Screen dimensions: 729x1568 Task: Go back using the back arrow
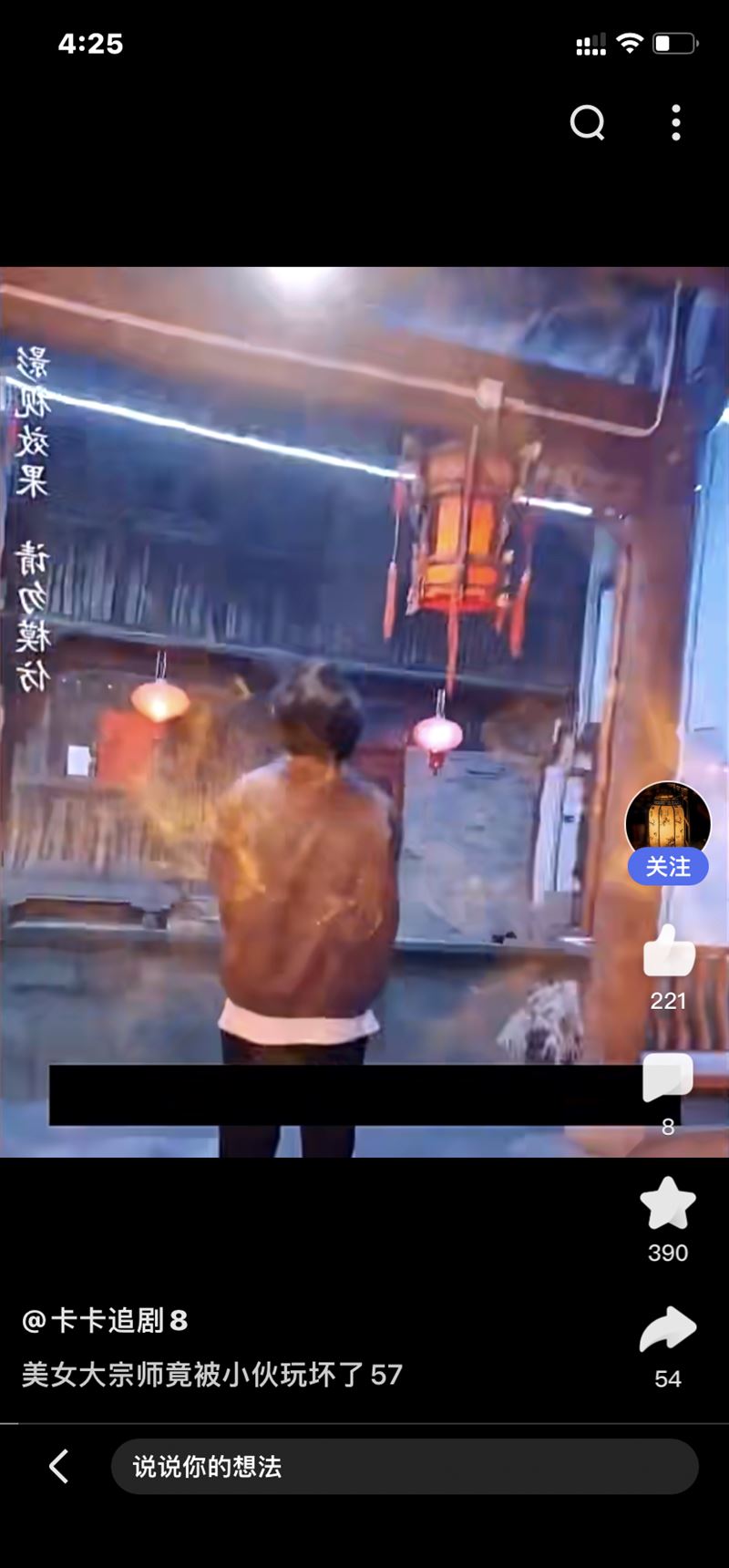click(x=59, y=1466)
